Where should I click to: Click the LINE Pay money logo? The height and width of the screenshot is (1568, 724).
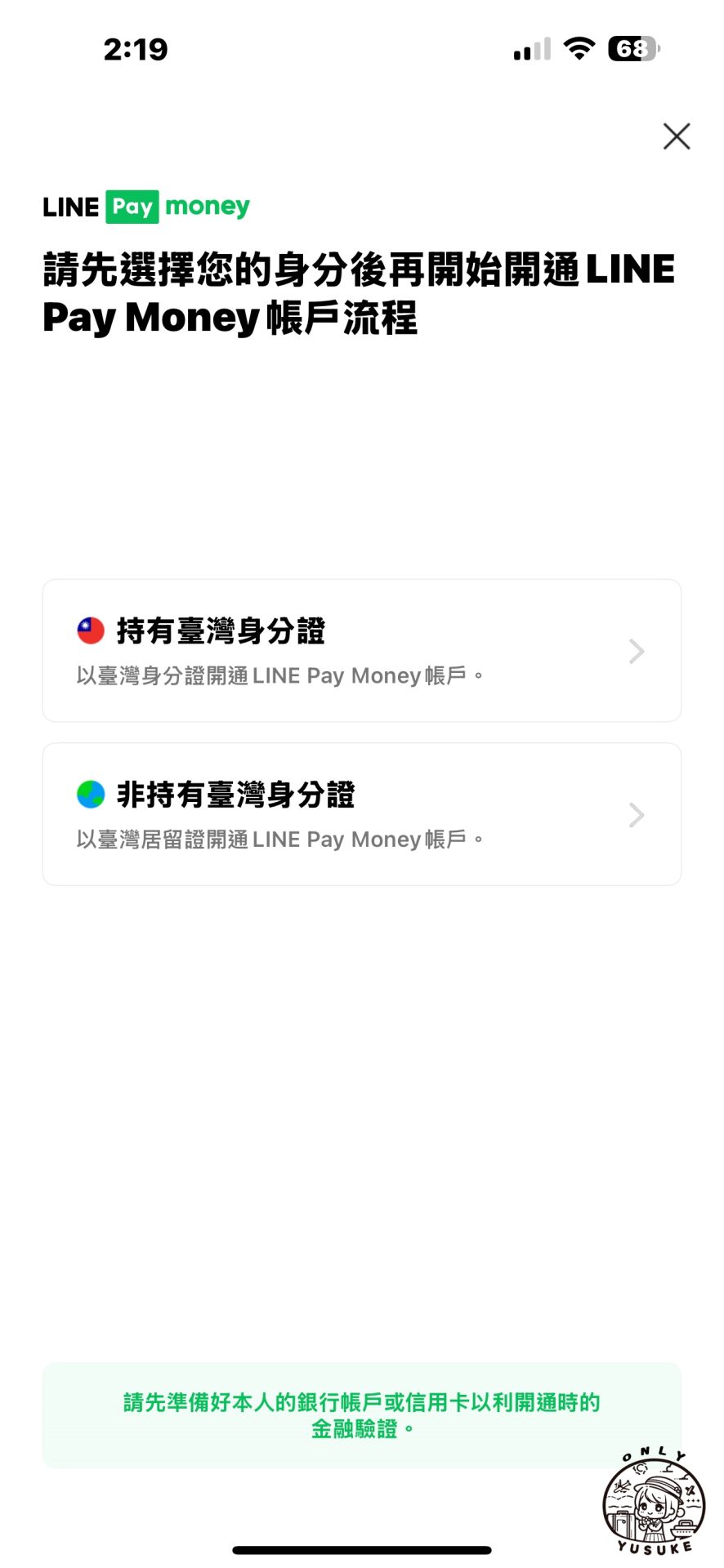145,206
